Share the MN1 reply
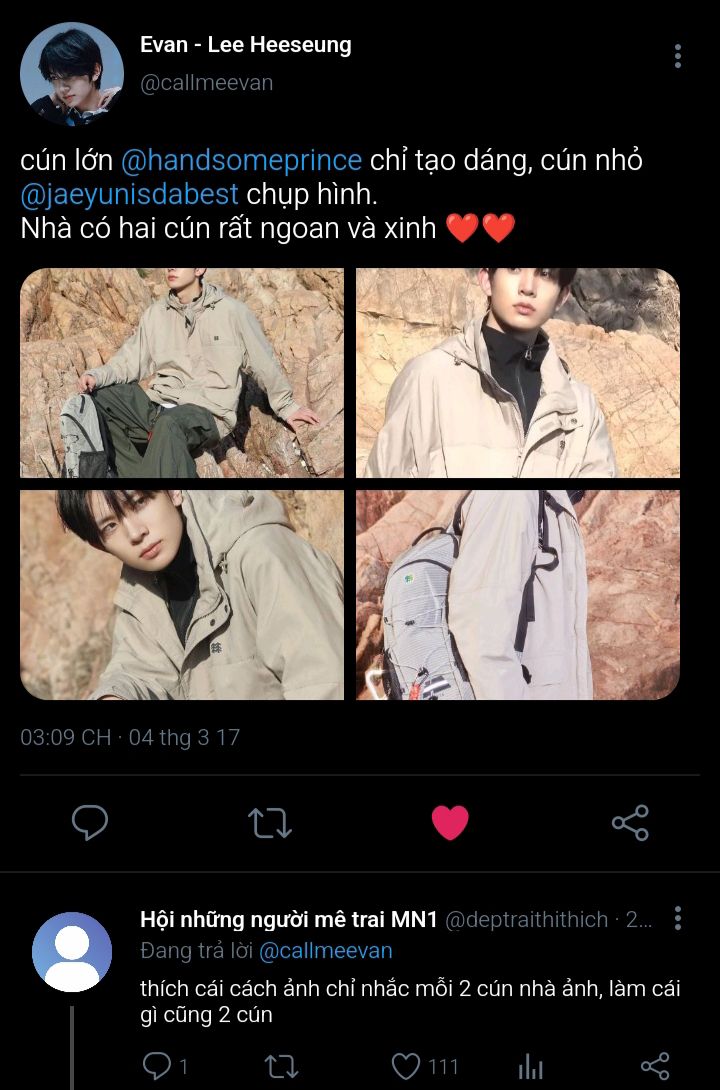 (x=654, y=1066)
